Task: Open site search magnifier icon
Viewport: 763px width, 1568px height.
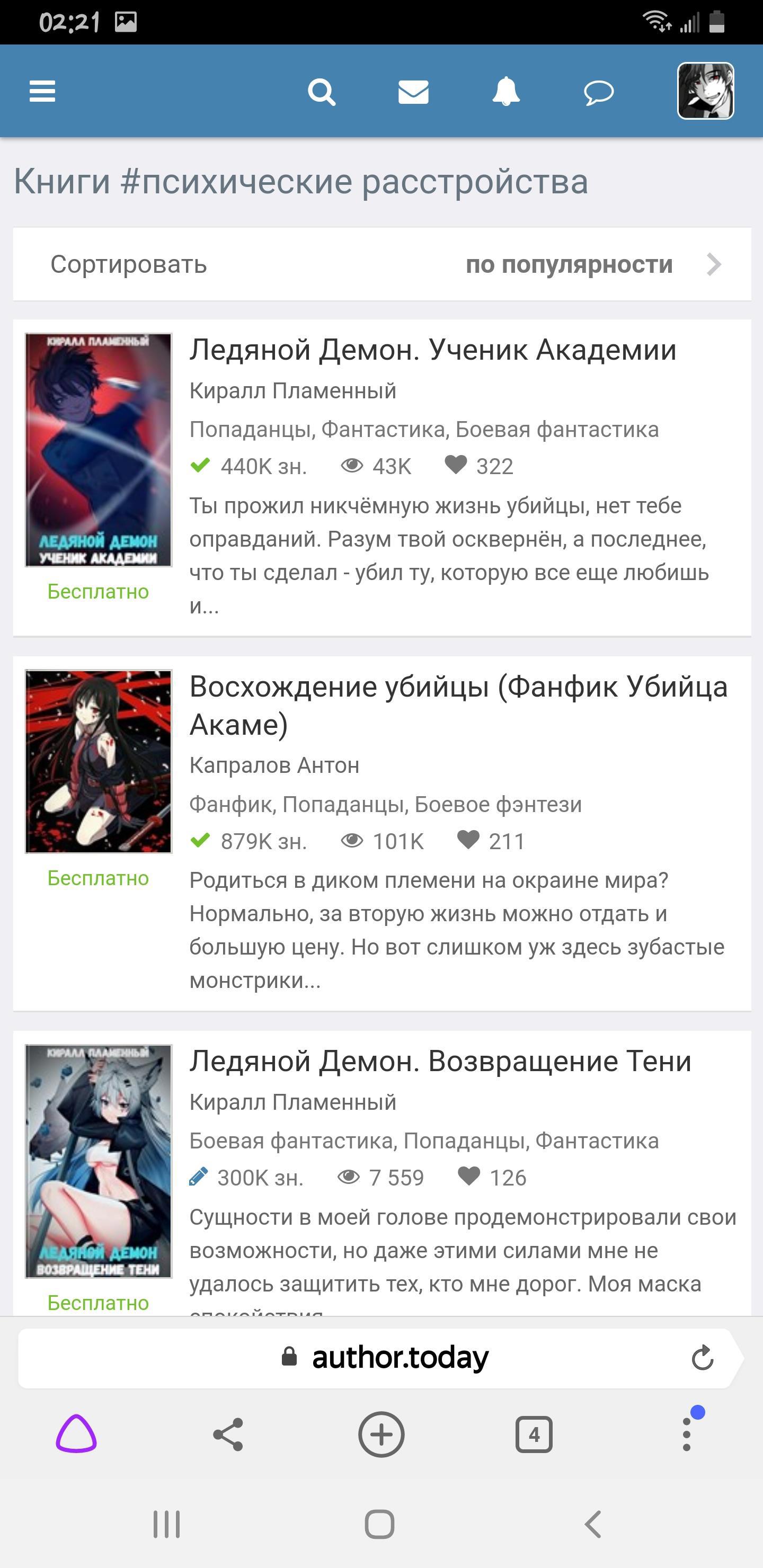Action: click(x=321, y=92)
